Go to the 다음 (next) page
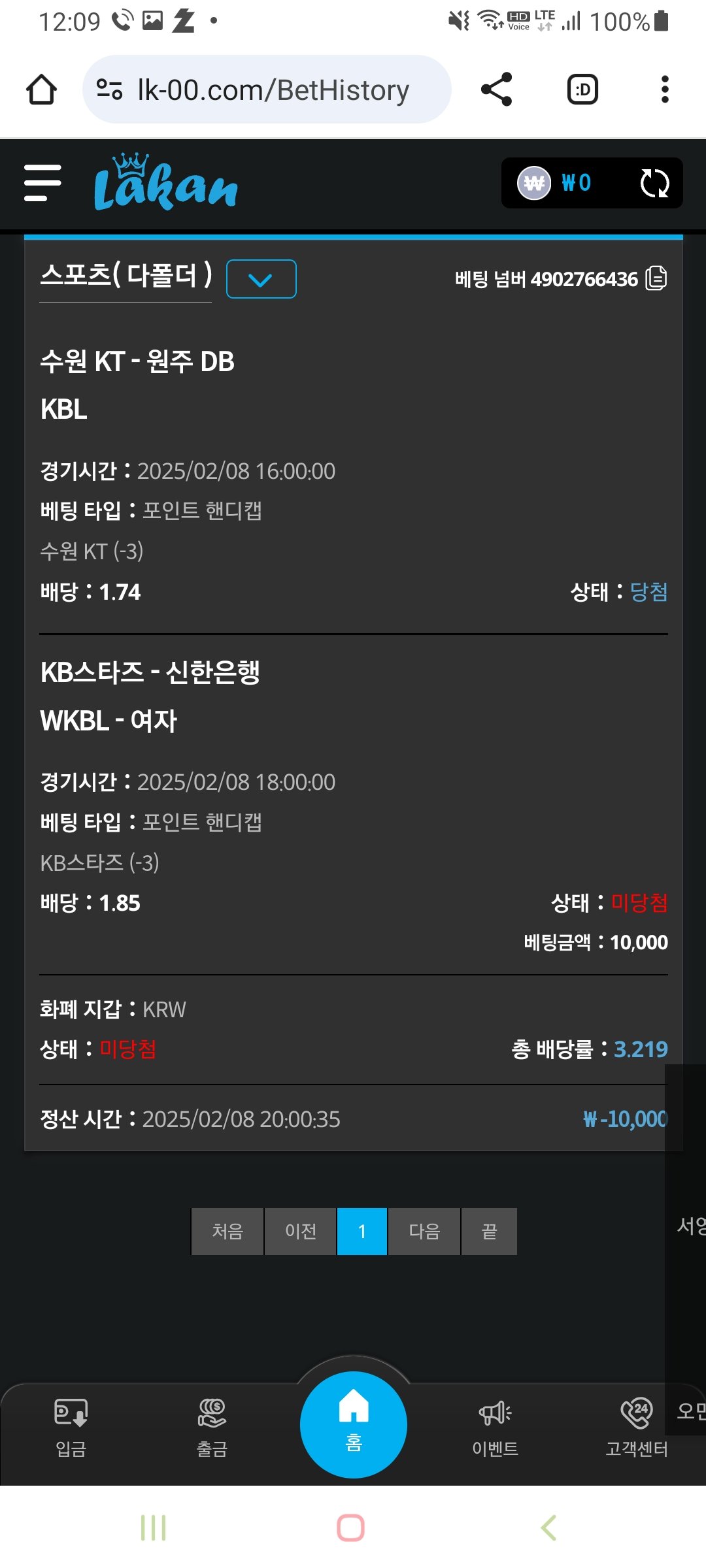 point(424,1232)
